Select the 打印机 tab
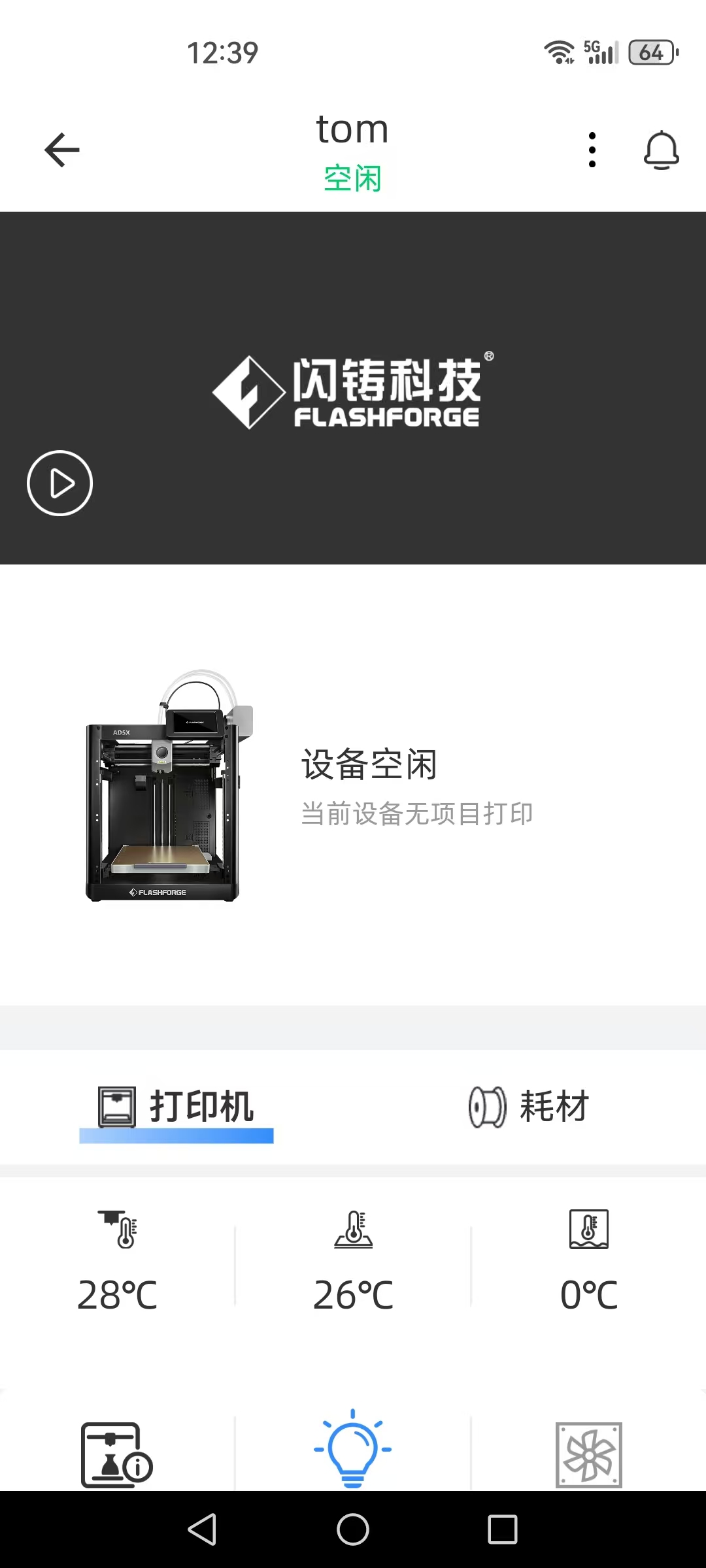 pos(176,1105)
